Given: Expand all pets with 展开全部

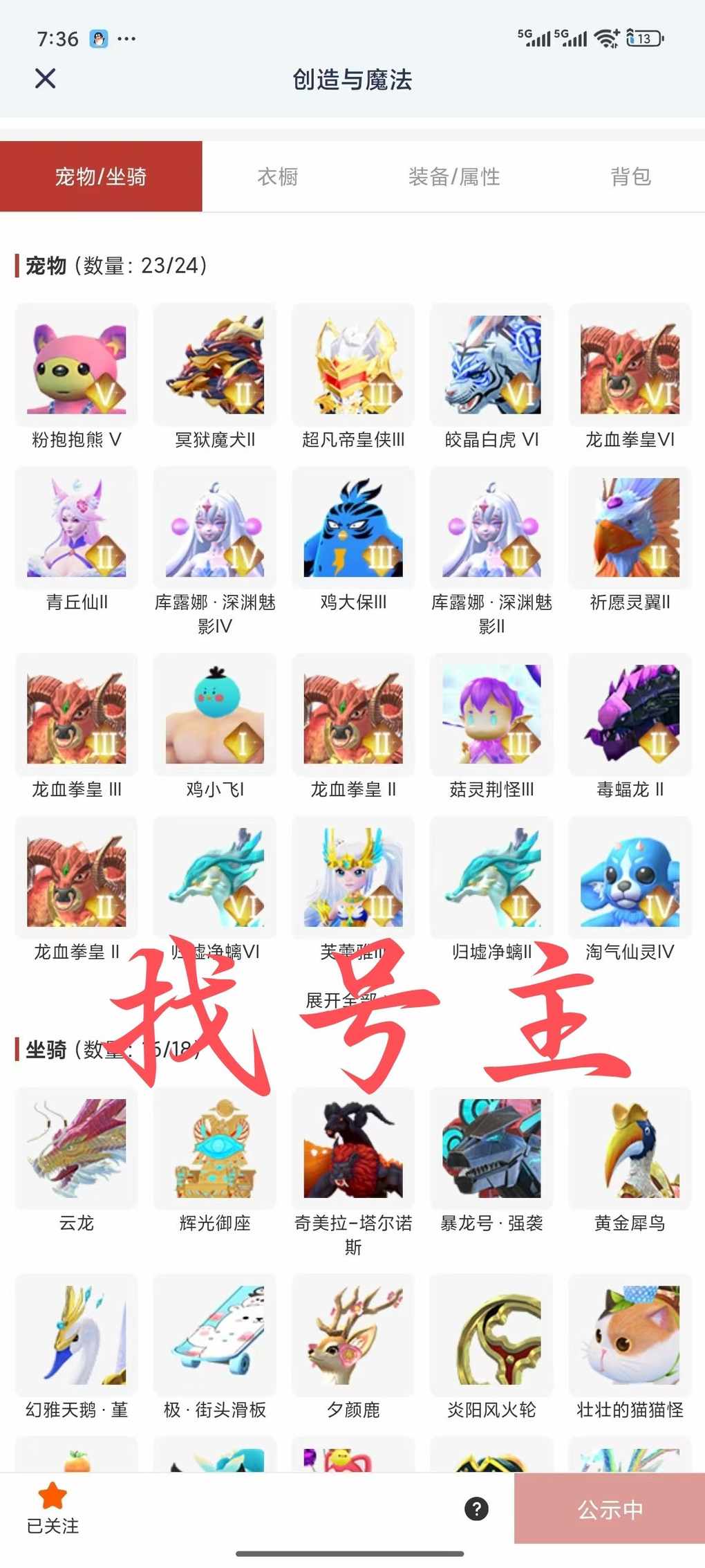Looking at the screenshot, I should [x=341, y=1000].
